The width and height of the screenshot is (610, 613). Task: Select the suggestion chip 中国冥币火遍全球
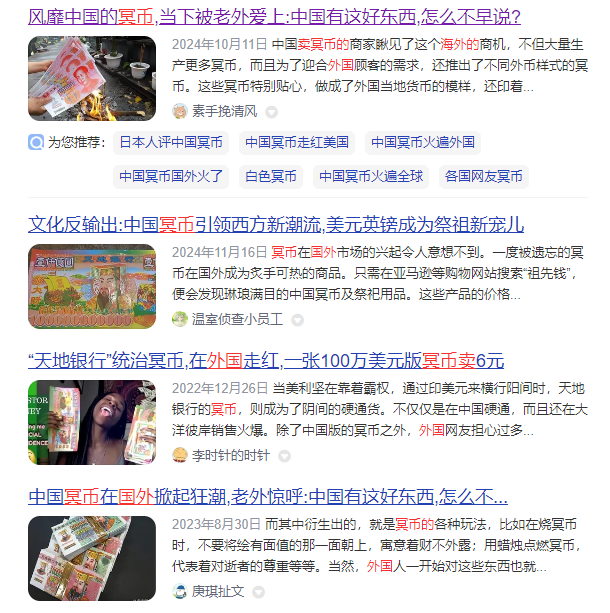[371, 176]
